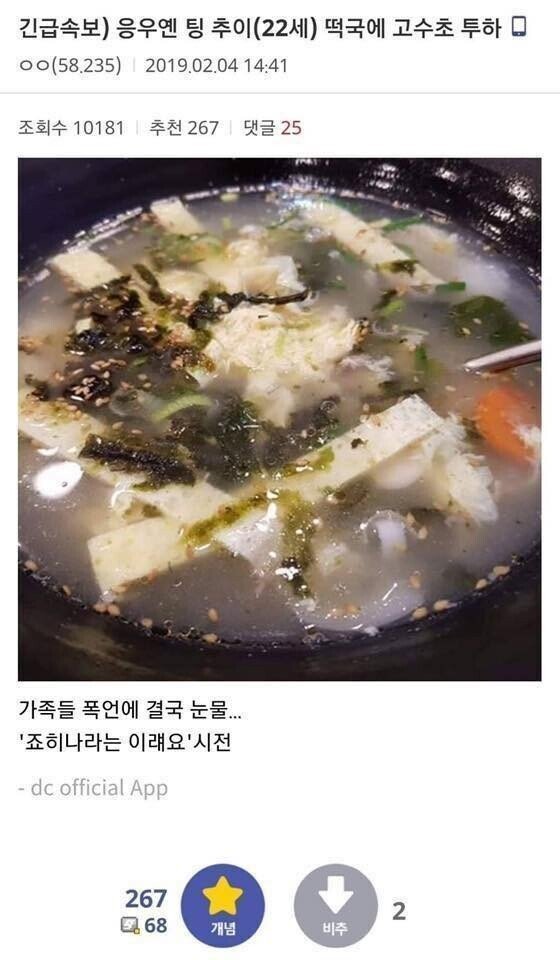Jump to comments via 댓글 25
Screen dimensions: 560x960
[x=272, y=127]
